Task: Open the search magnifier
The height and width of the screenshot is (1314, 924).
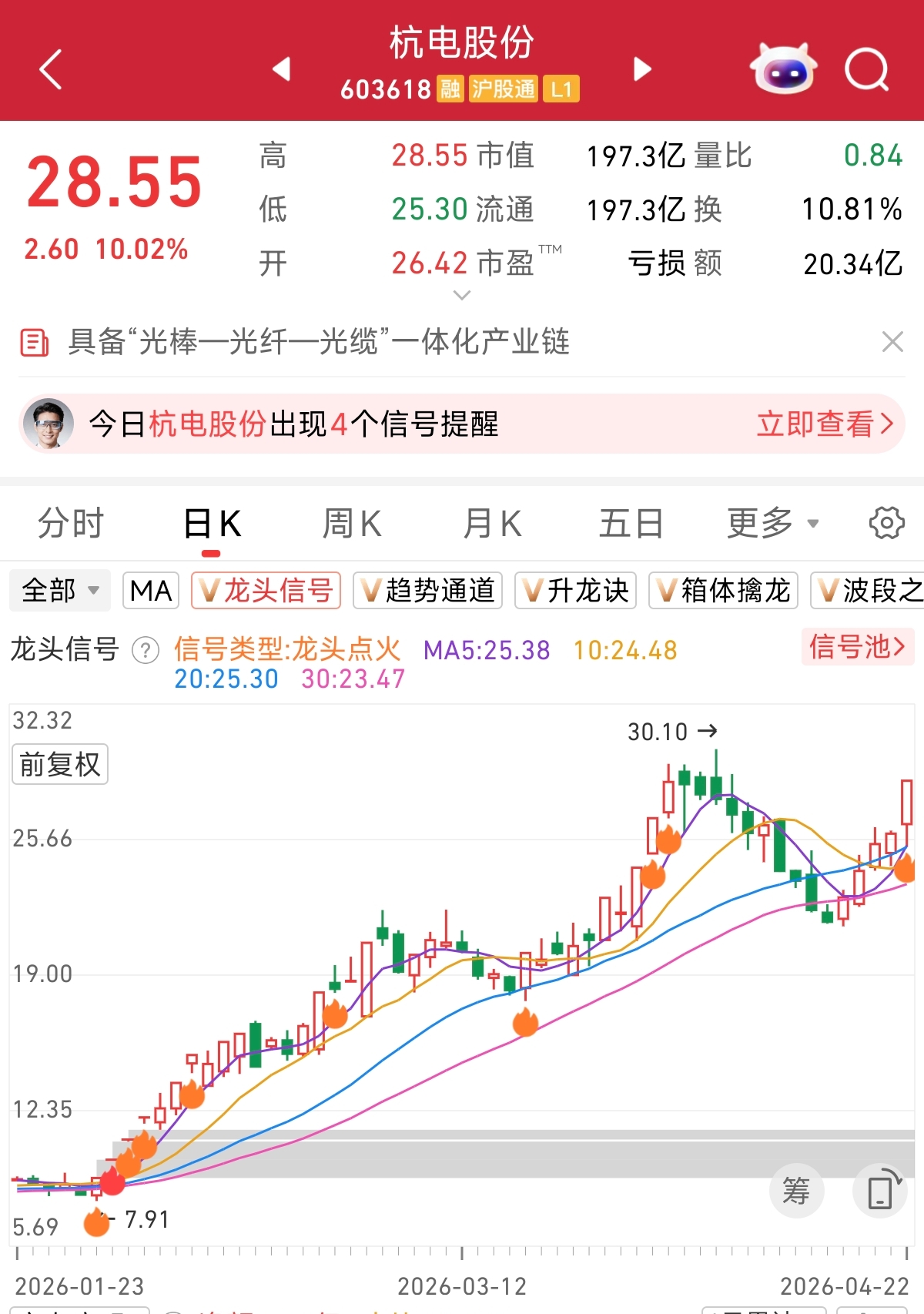Action: pyautogui.click(x=866, y=70)
